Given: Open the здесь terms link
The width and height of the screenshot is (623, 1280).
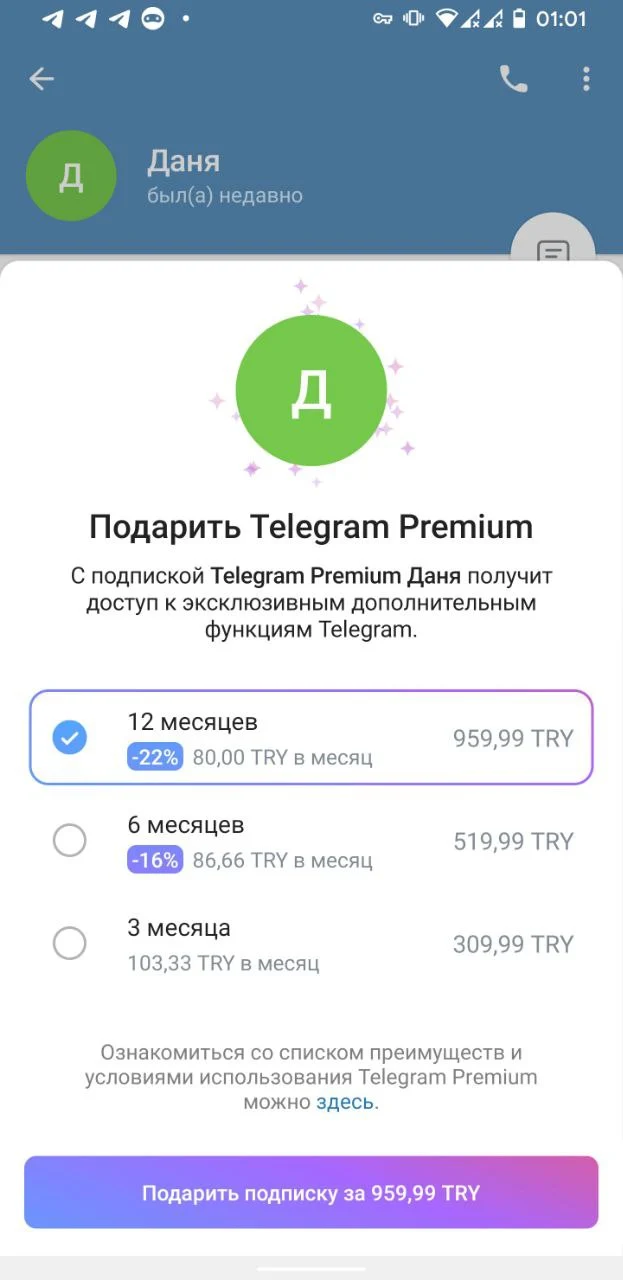Looking at the screenshot, I should pyautogui.click(x=345, y=1103).
